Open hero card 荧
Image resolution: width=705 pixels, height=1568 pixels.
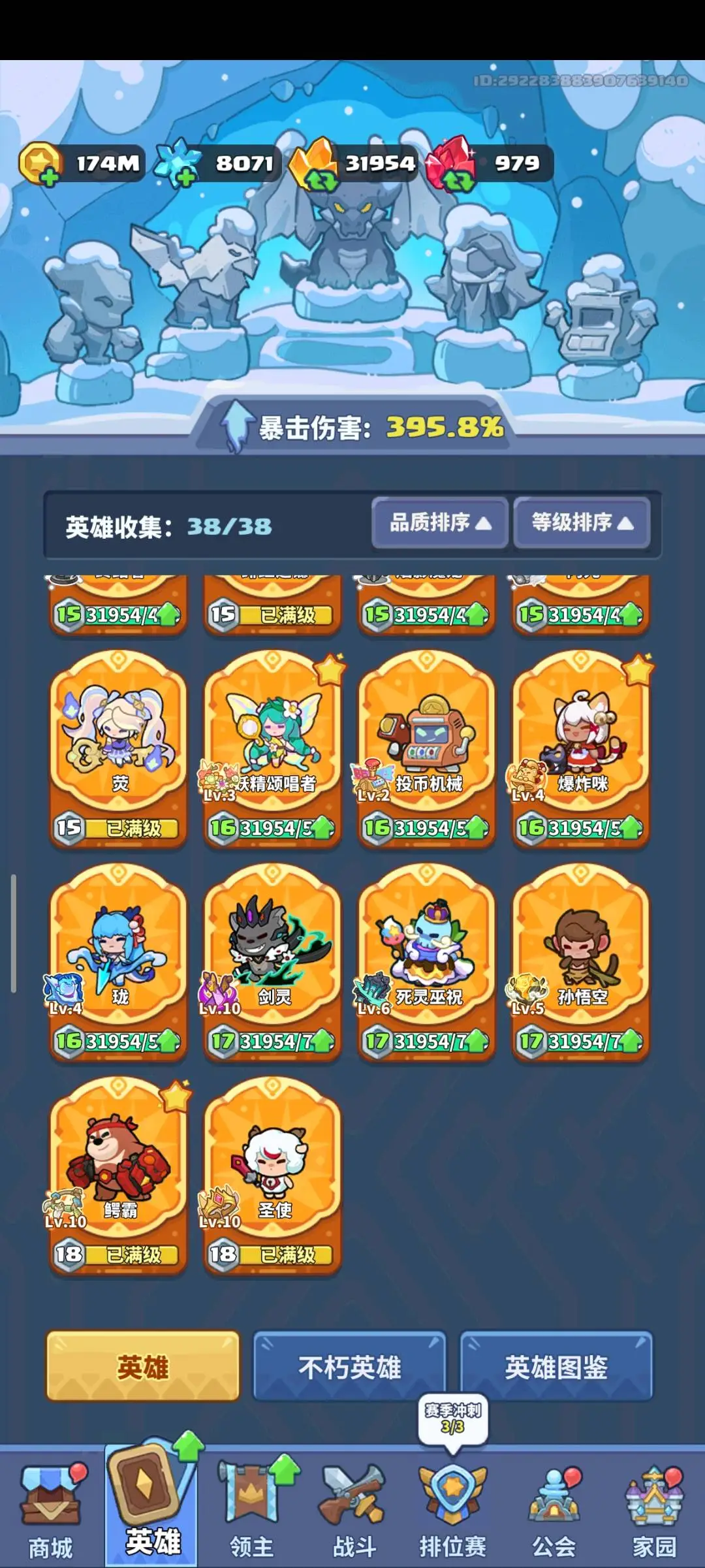[x=118, y=748]
